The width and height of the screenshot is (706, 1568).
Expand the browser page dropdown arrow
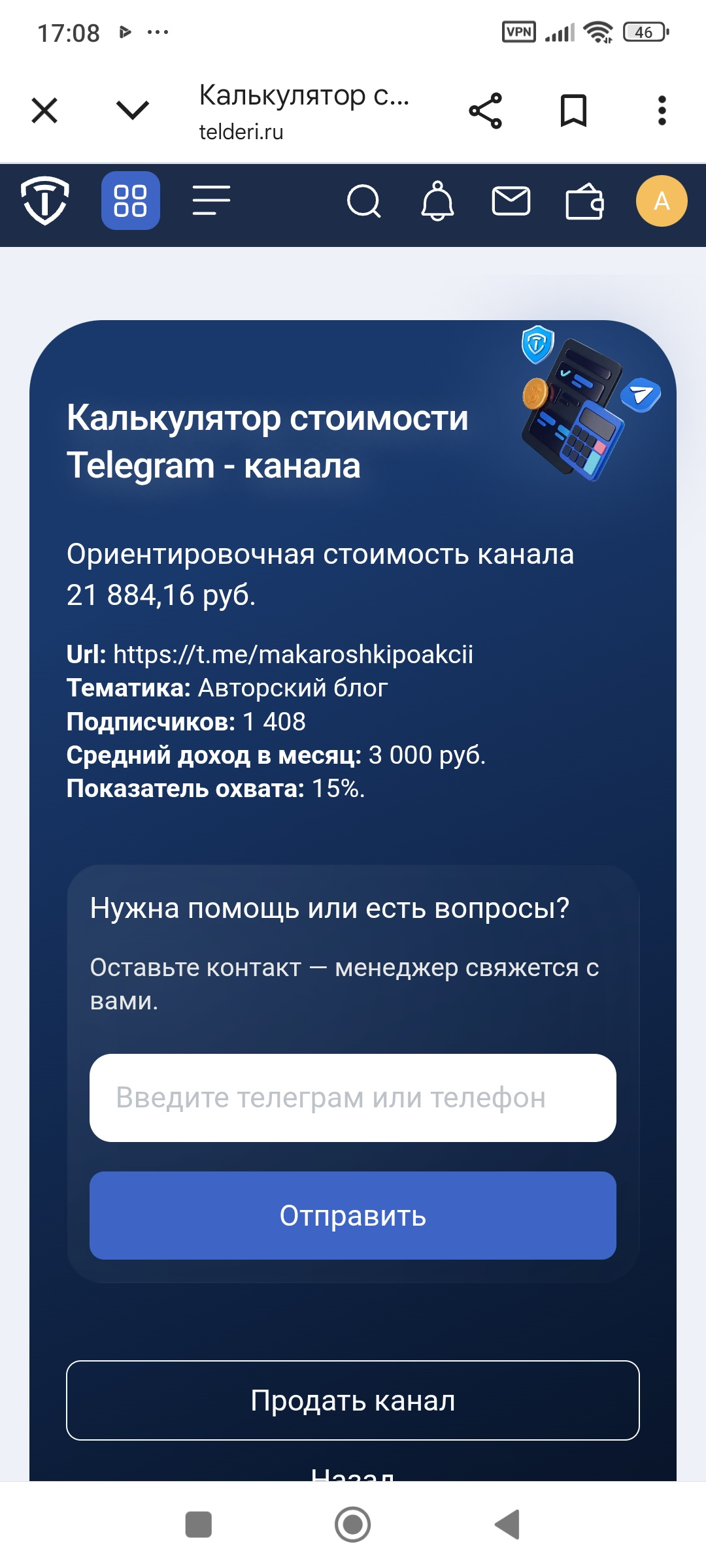133,110
